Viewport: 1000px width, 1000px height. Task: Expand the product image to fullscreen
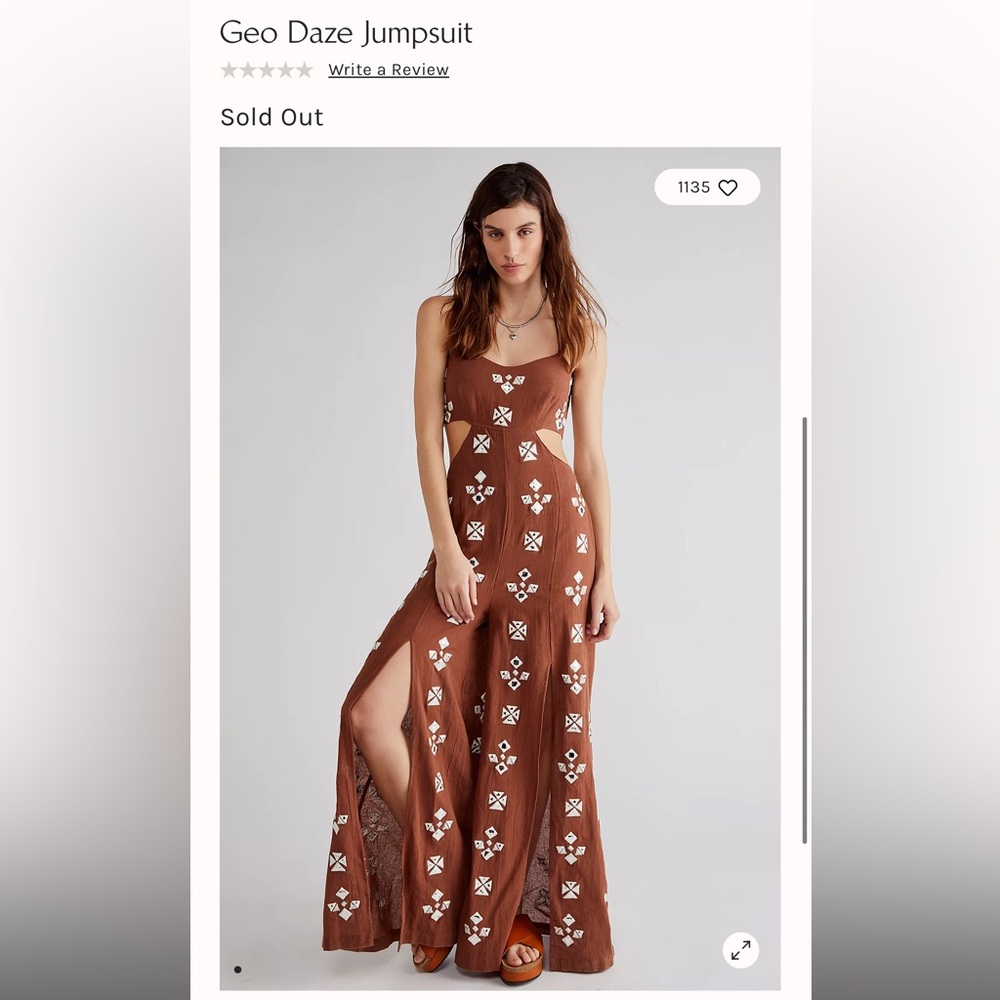[x=740, y=950]
